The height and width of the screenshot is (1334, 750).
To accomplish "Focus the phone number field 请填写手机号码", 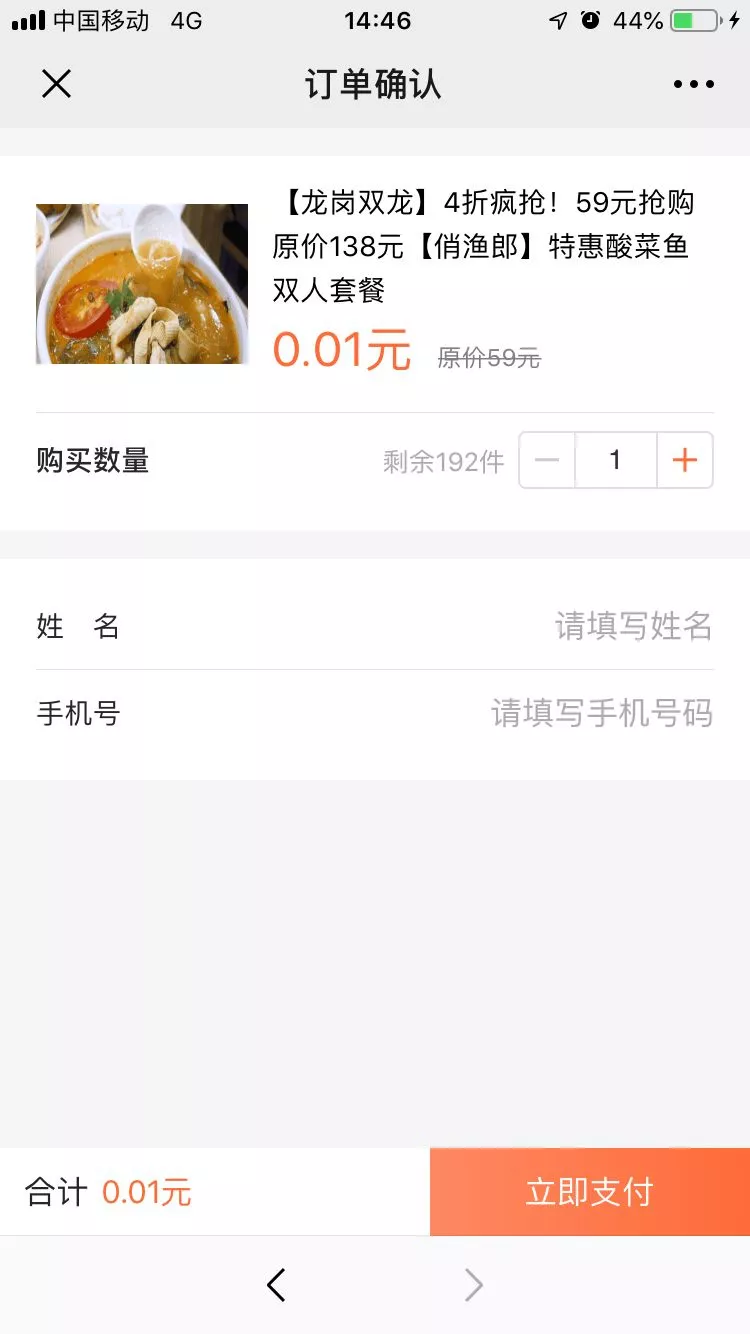I will [600, 714].
